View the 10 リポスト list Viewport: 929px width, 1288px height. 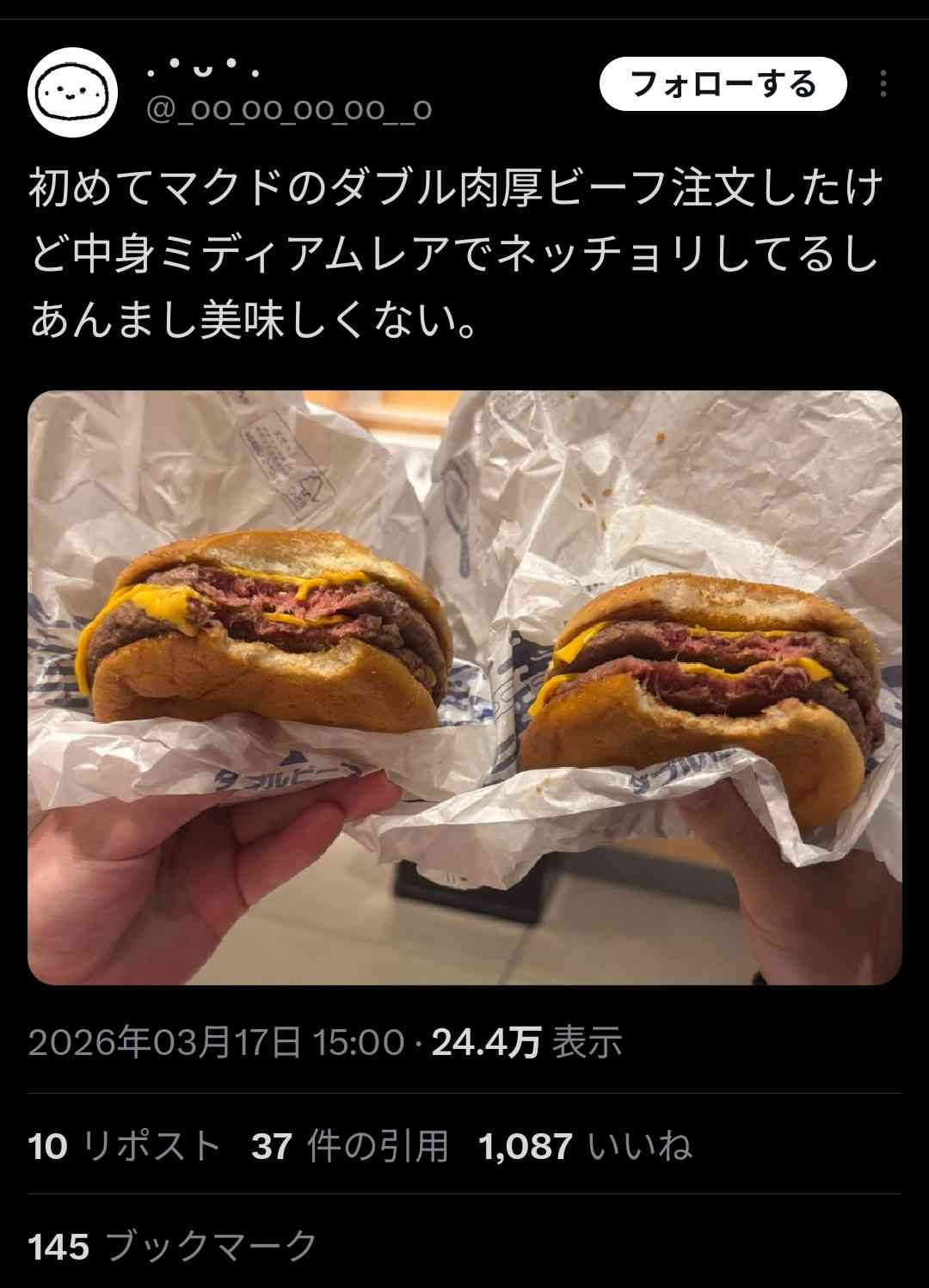(124, 1146)
